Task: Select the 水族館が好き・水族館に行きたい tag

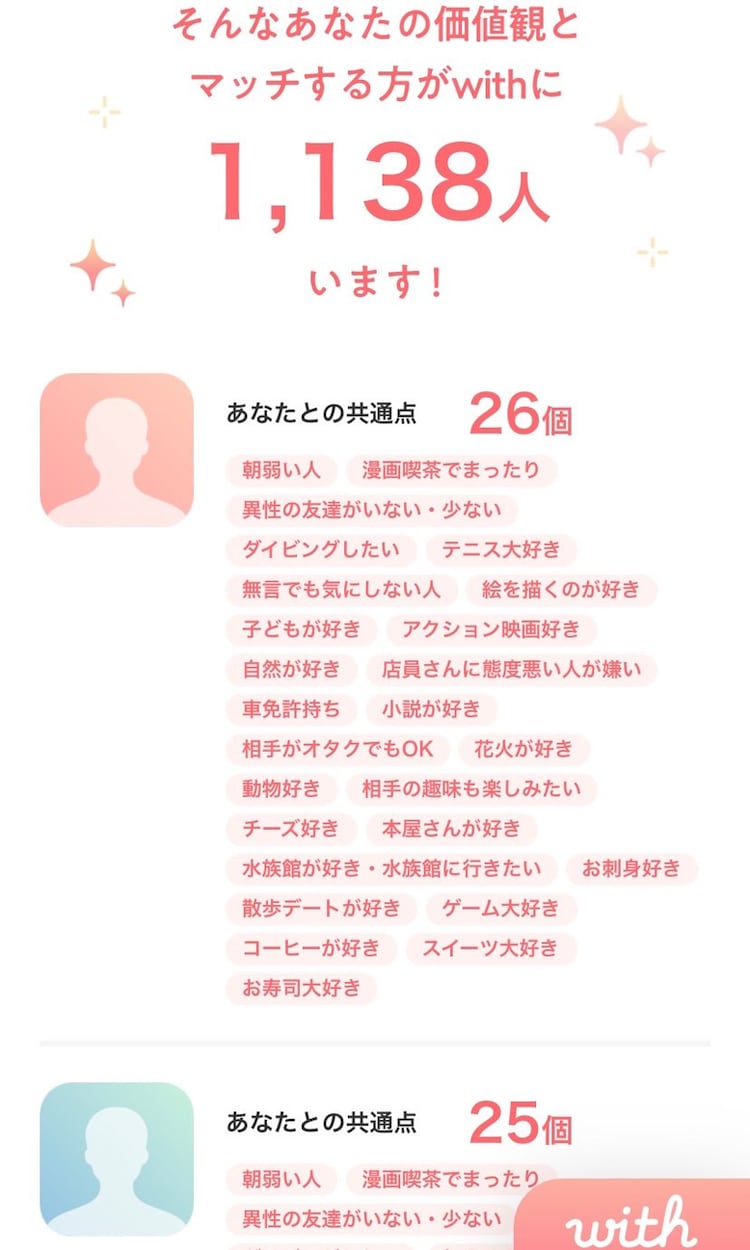Action: coord(390,869)
